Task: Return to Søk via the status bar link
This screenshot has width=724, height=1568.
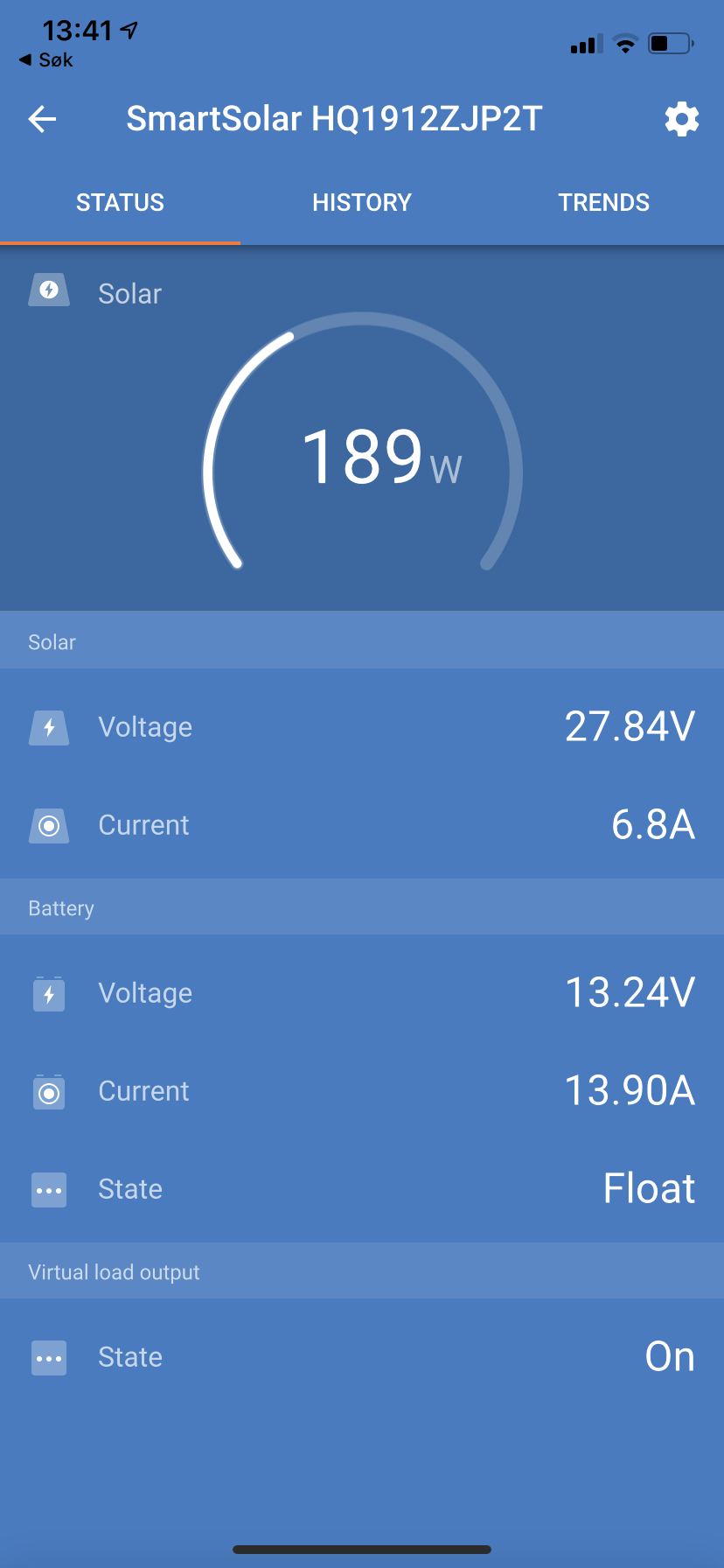Action: click(x=46, y=60)
